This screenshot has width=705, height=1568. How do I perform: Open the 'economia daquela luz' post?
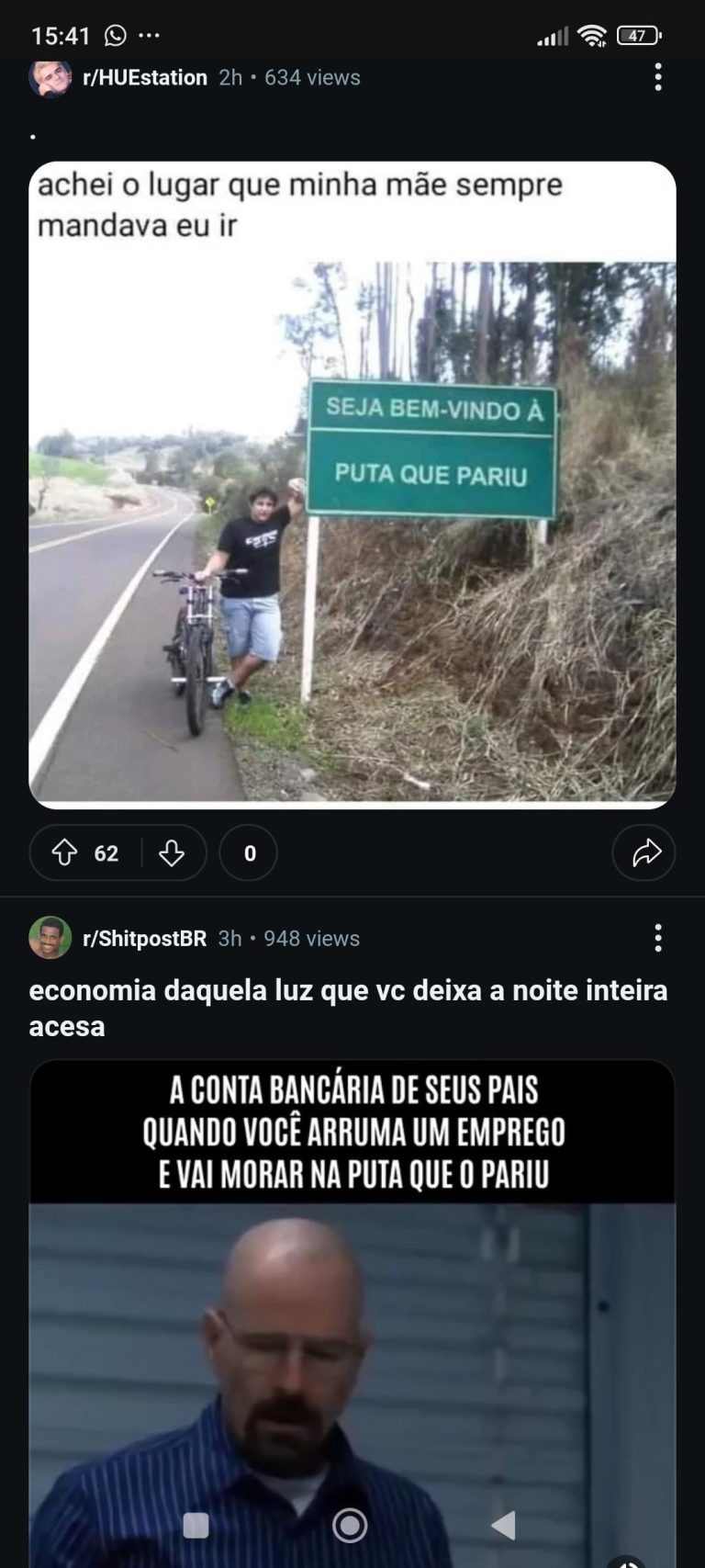[348, 1008]
